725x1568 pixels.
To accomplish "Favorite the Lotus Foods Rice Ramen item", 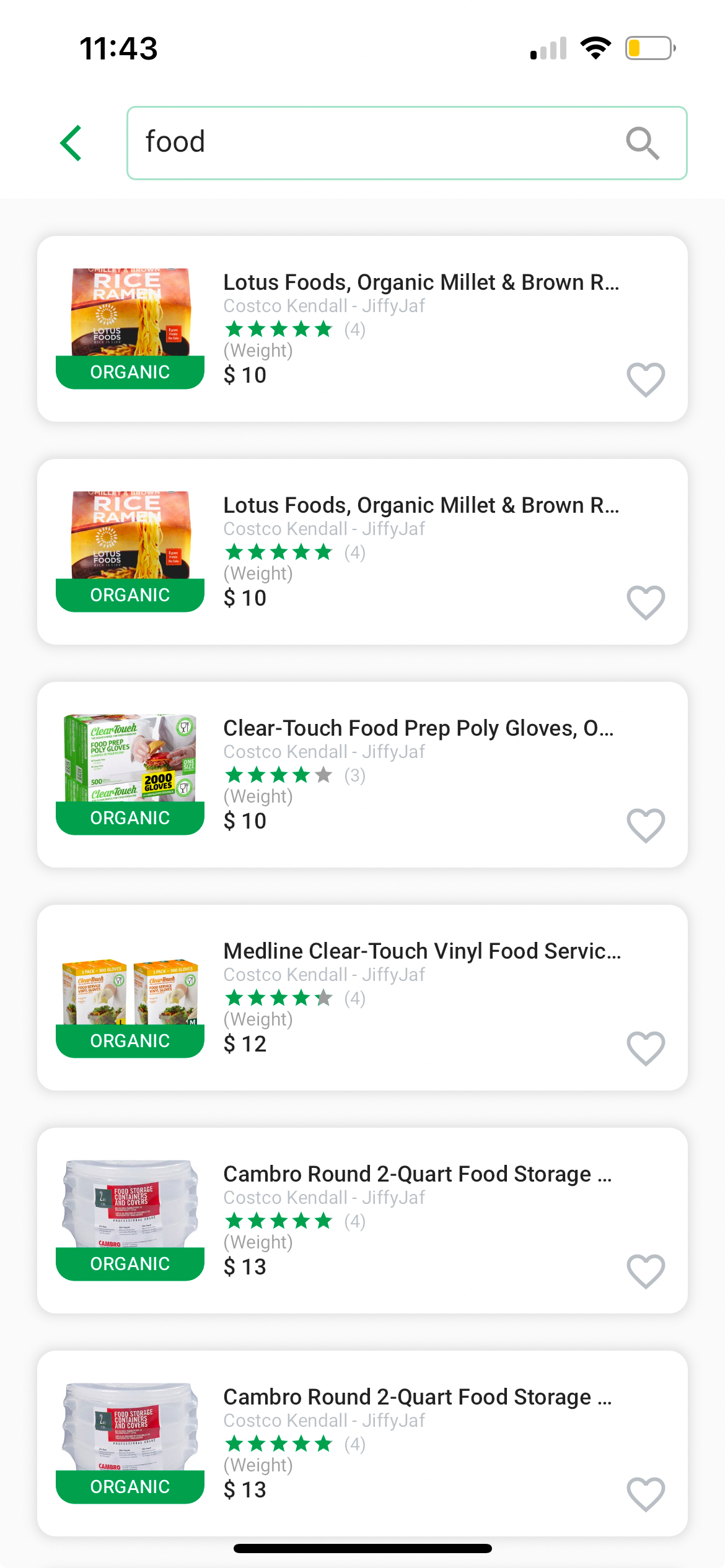I will tap(645, 378).
